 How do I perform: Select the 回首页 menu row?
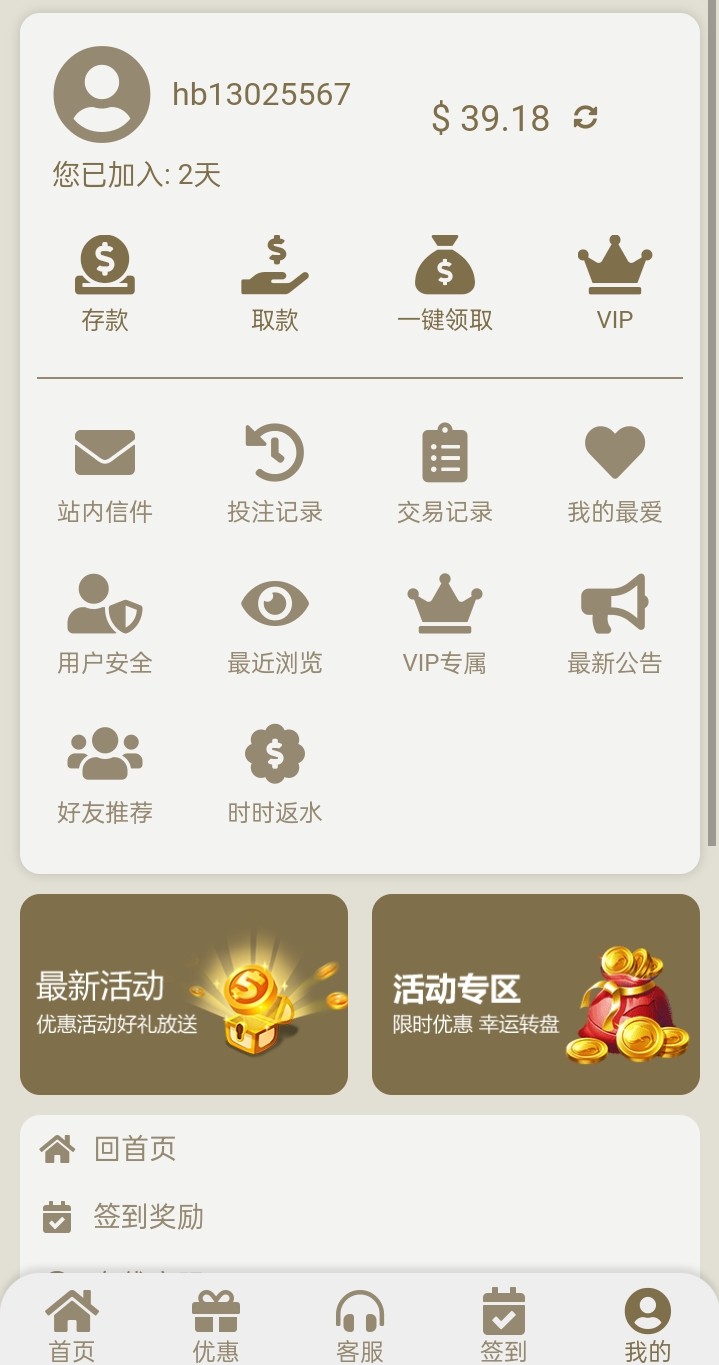(x=135, y=1149)
